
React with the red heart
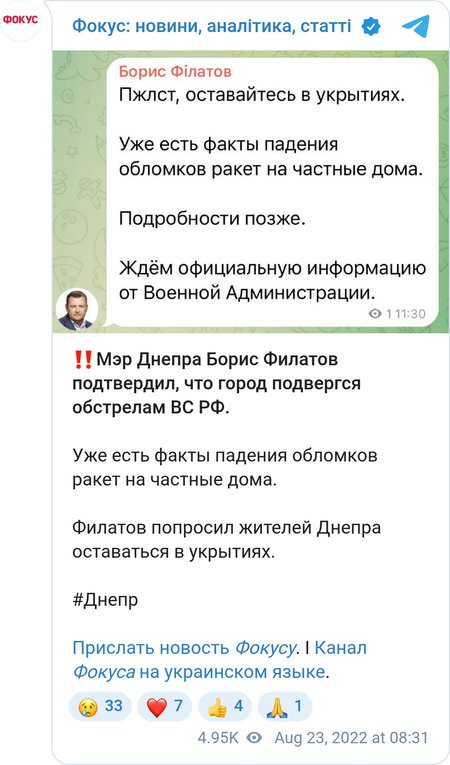164,706
